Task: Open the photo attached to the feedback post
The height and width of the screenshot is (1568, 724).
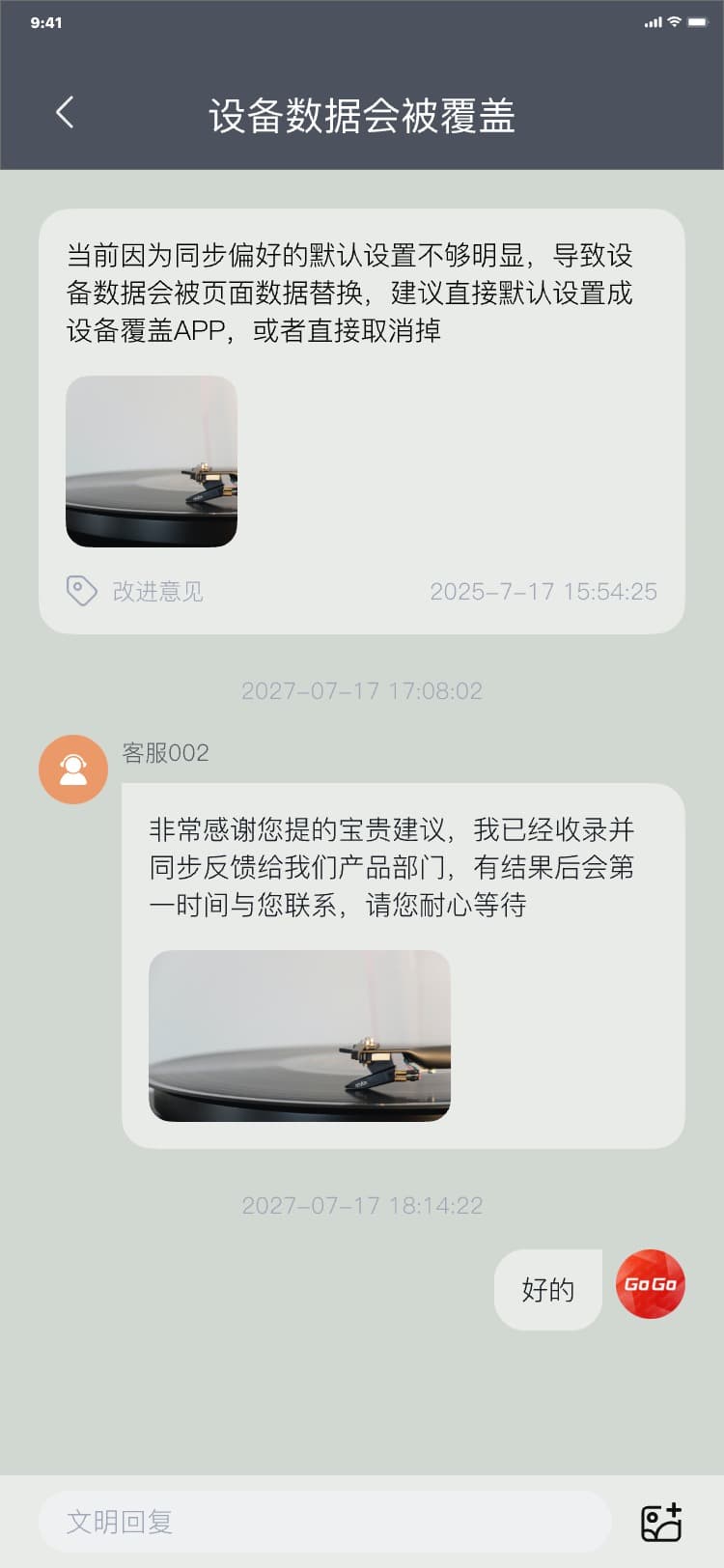Action: click(152, 462)
